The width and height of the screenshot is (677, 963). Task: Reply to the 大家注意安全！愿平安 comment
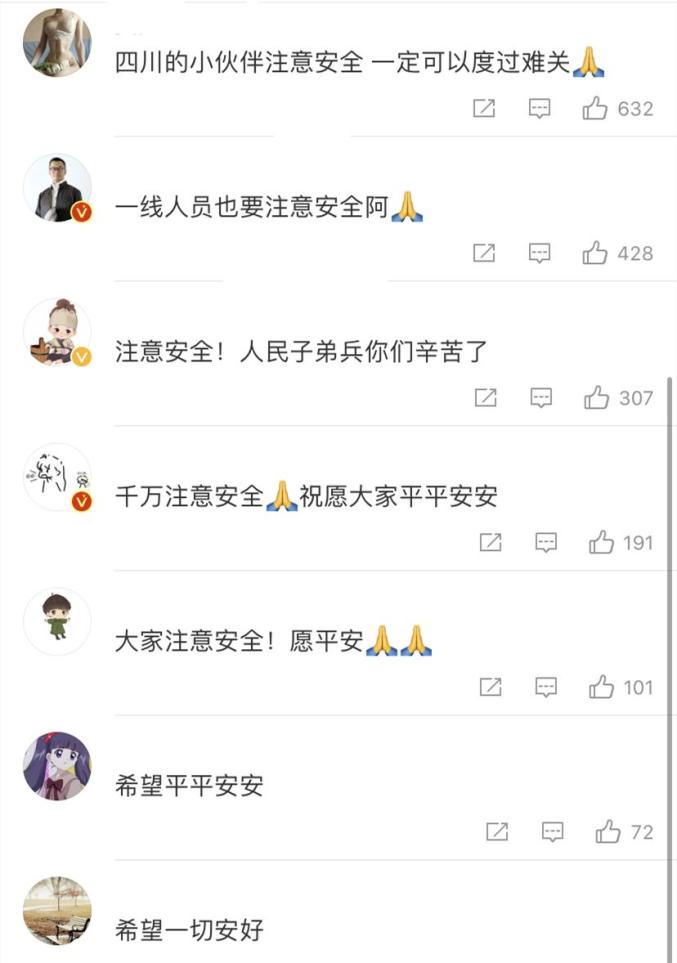546,687
